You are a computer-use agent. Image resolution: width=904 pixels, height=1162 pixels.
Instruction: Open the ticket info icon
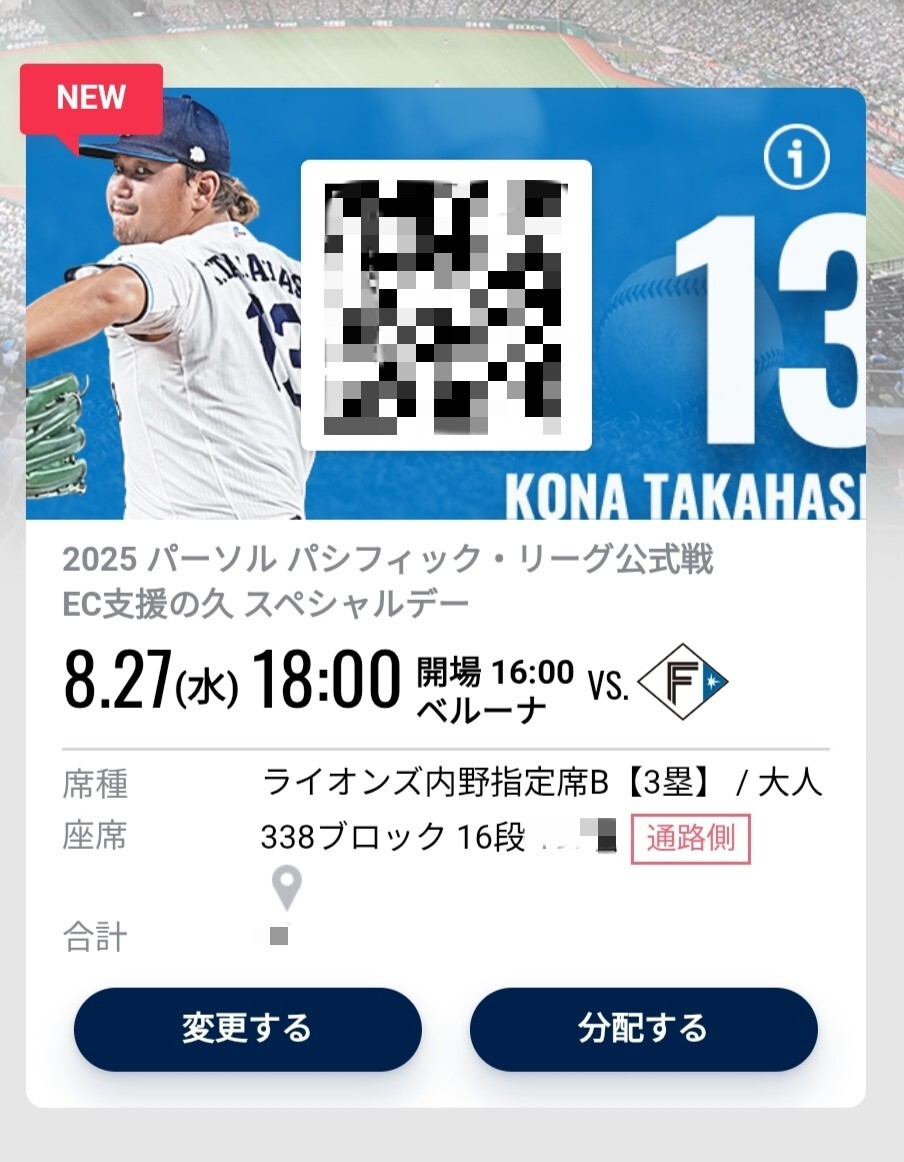(x=796, y=159)
